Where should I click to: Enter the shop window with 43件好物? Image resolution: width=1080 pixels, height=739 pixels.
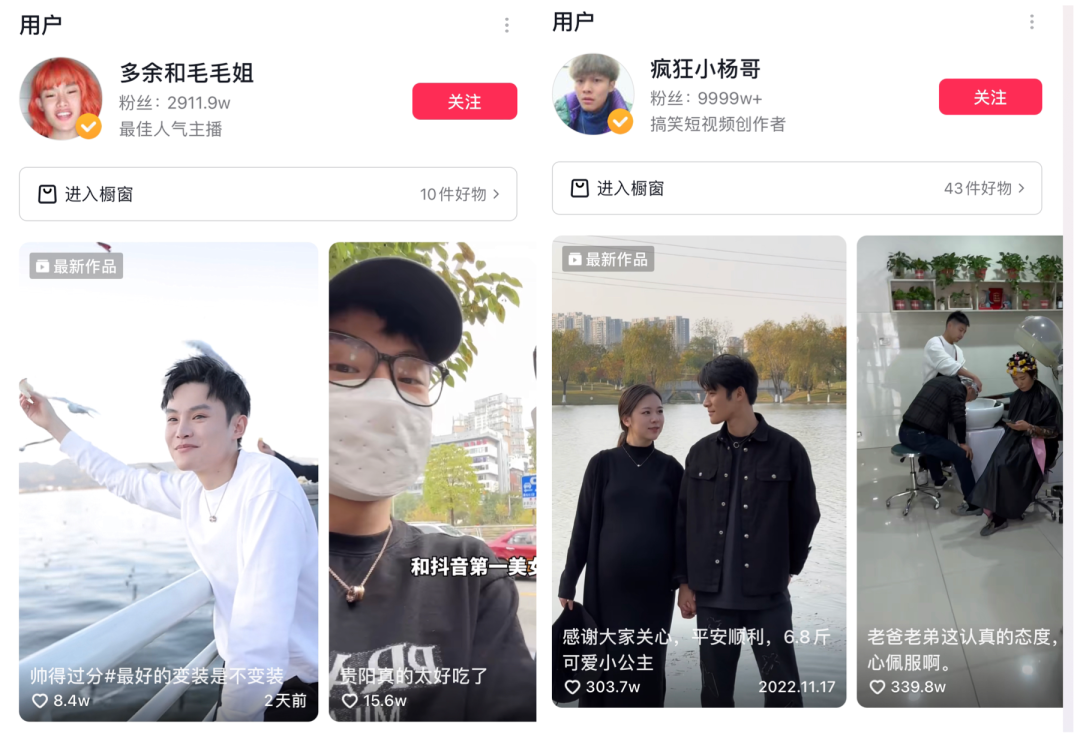coord(796,188)
